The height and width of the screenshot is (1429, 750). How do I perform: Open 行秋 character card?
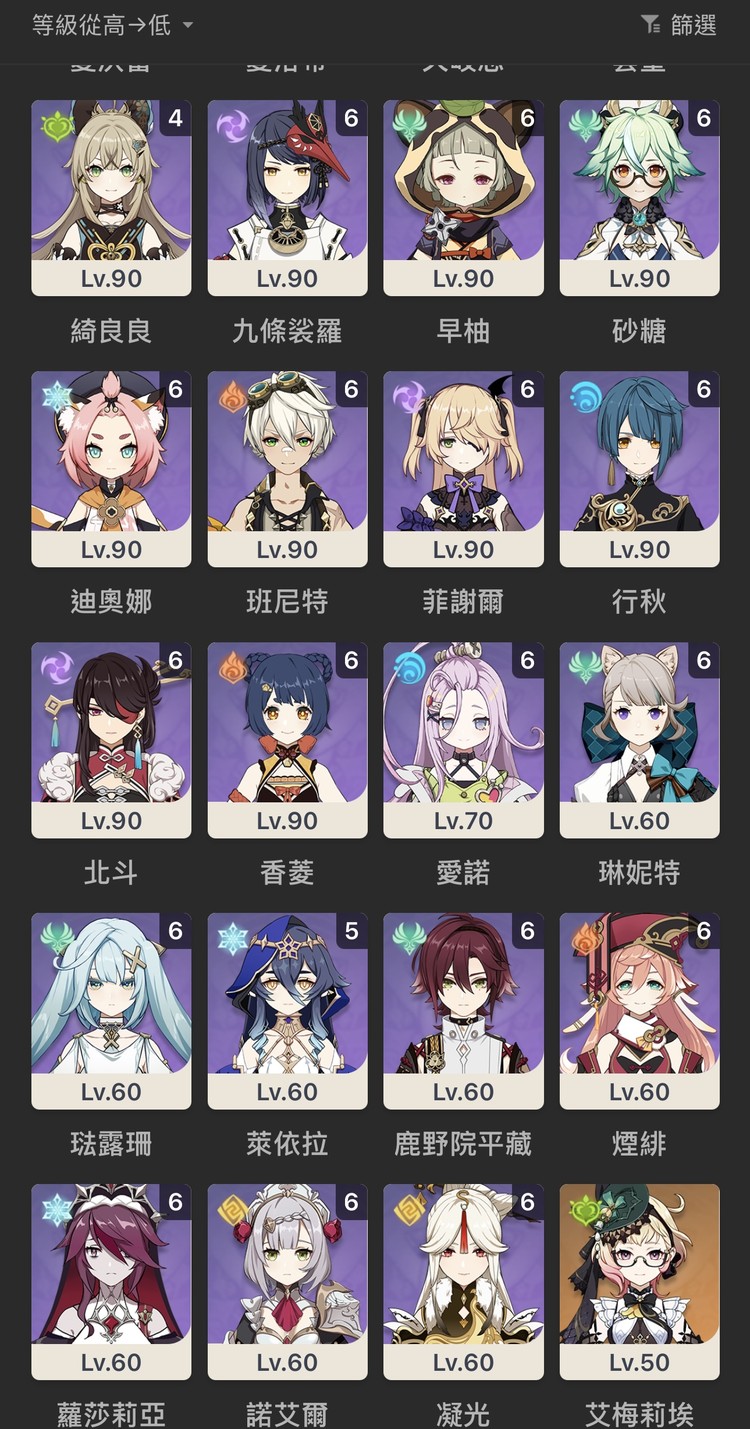[x=639, y=469]
